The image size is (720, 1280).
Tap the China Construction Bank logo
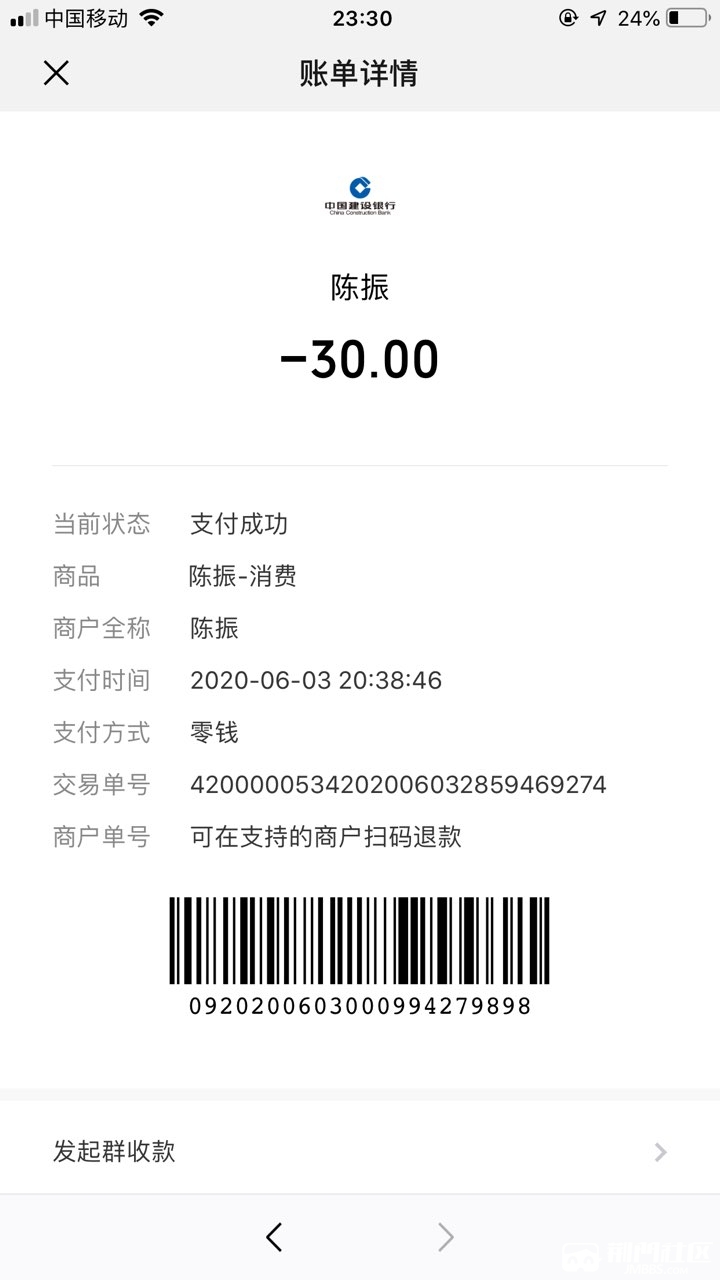click(360, 195)
